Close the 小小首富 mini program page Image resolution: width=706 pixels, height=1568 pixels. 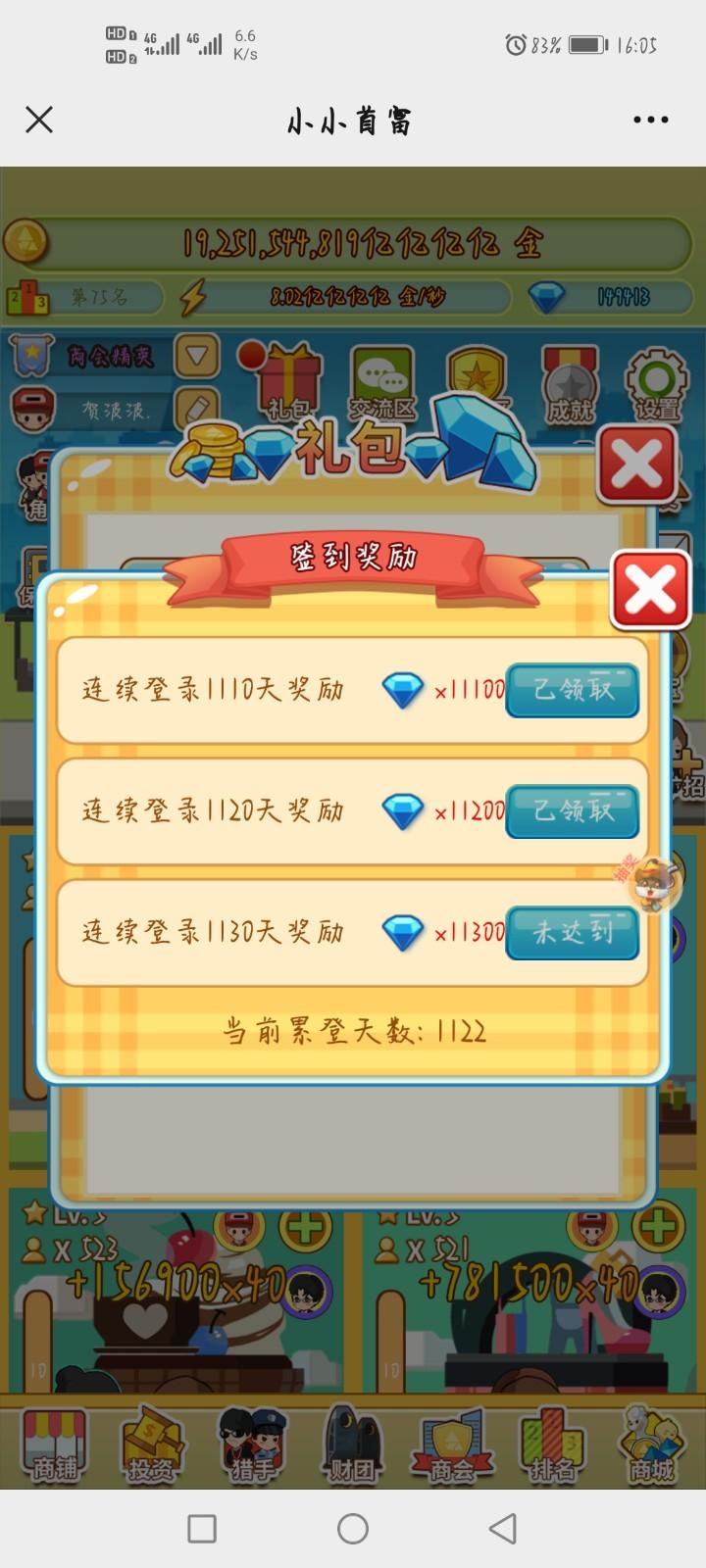pyautogui.click(x=39, y=121)
